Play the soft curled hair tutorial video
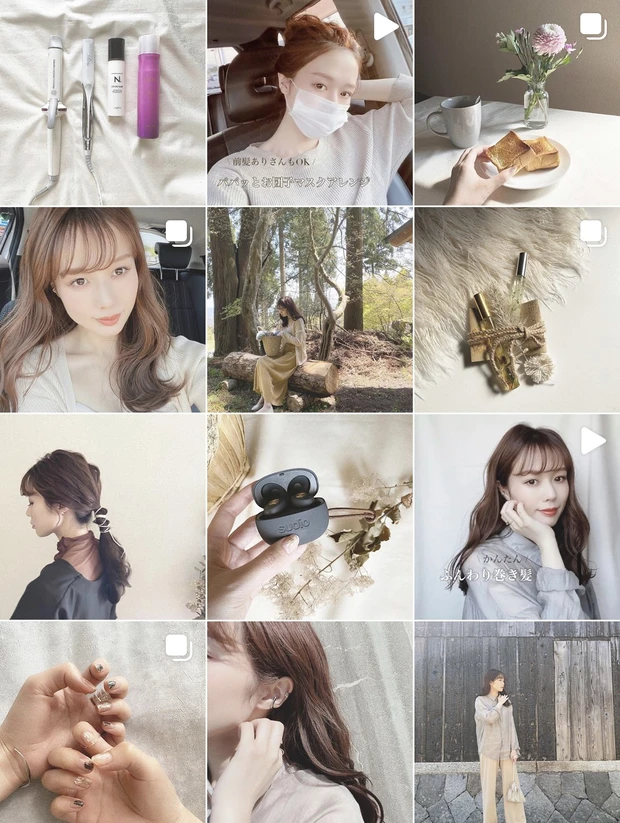 coord(517,516)
